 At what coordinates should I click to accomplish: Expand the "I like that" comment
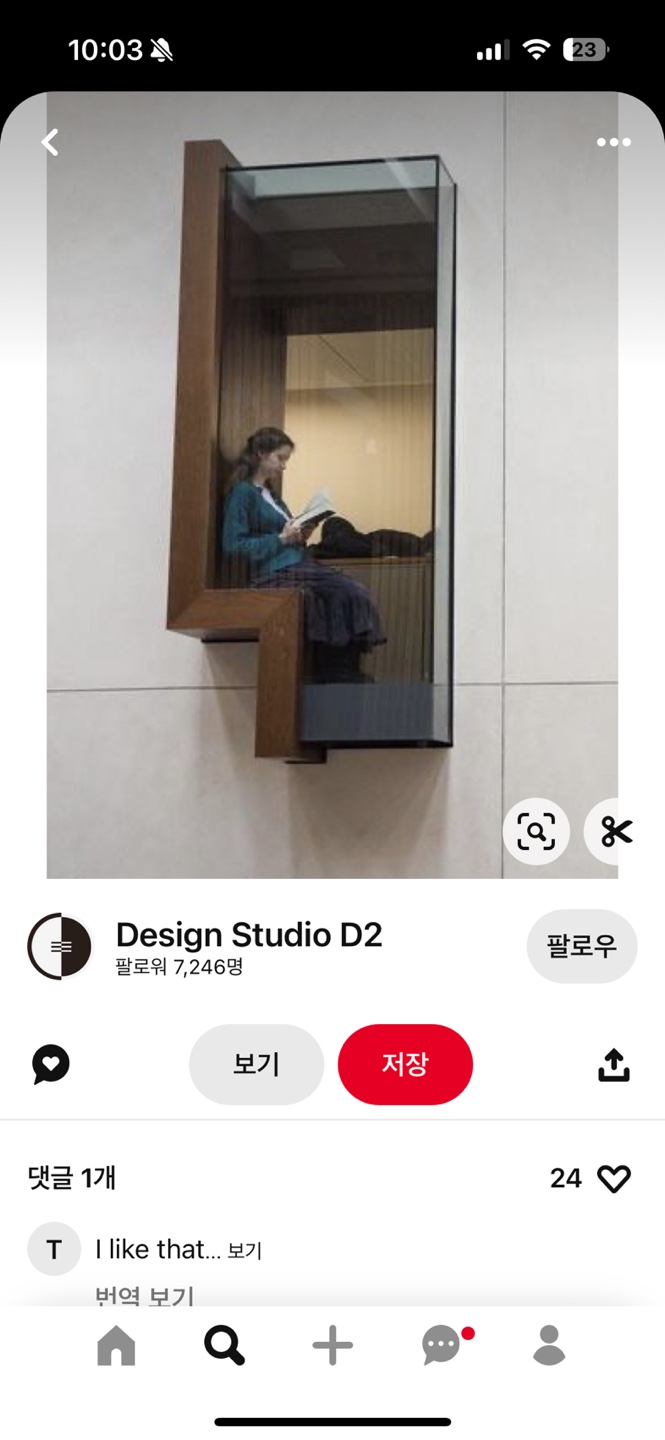(244, 1251)
